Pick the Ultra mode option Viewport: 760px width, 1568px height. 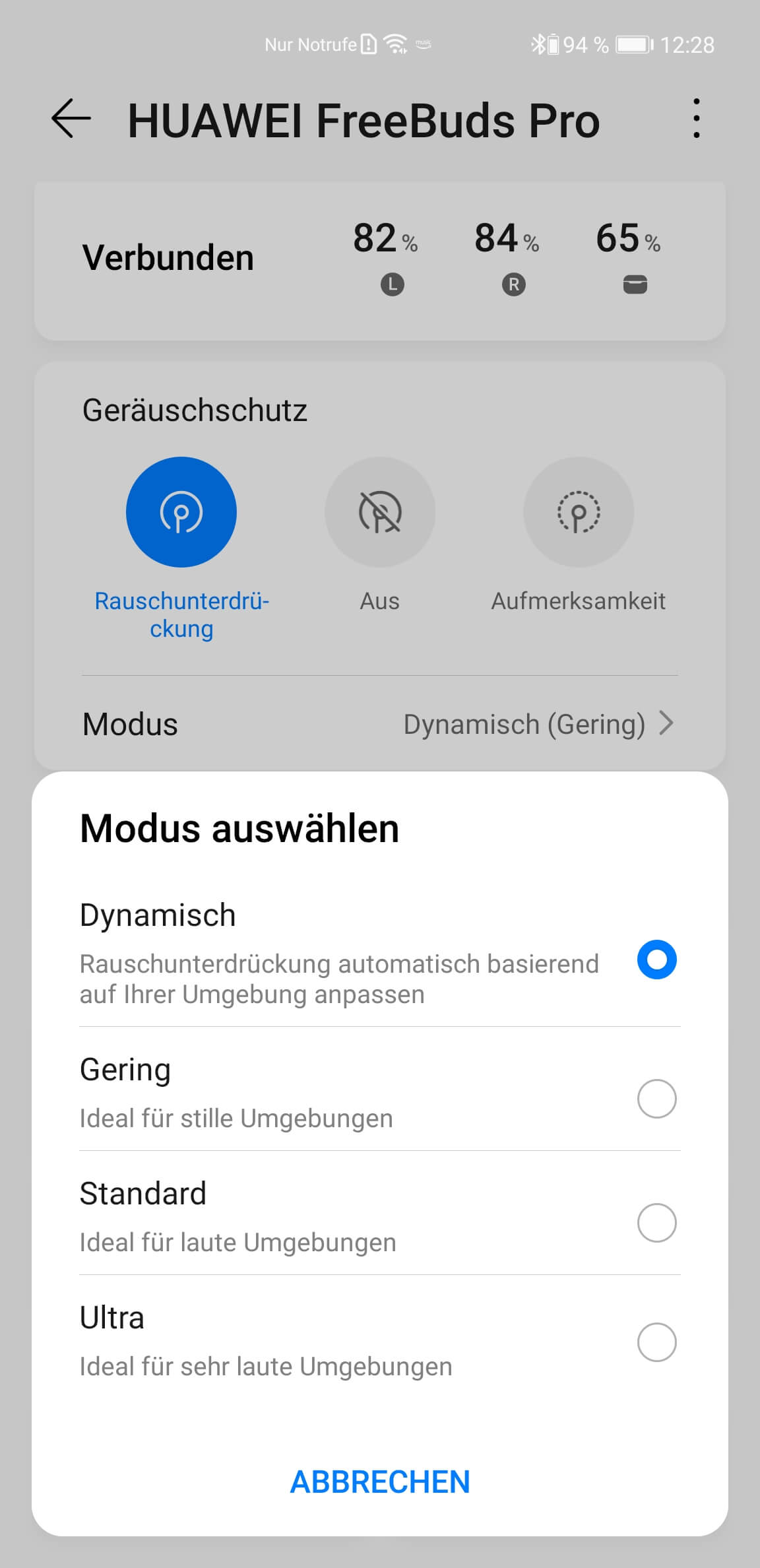point(656,1342)
